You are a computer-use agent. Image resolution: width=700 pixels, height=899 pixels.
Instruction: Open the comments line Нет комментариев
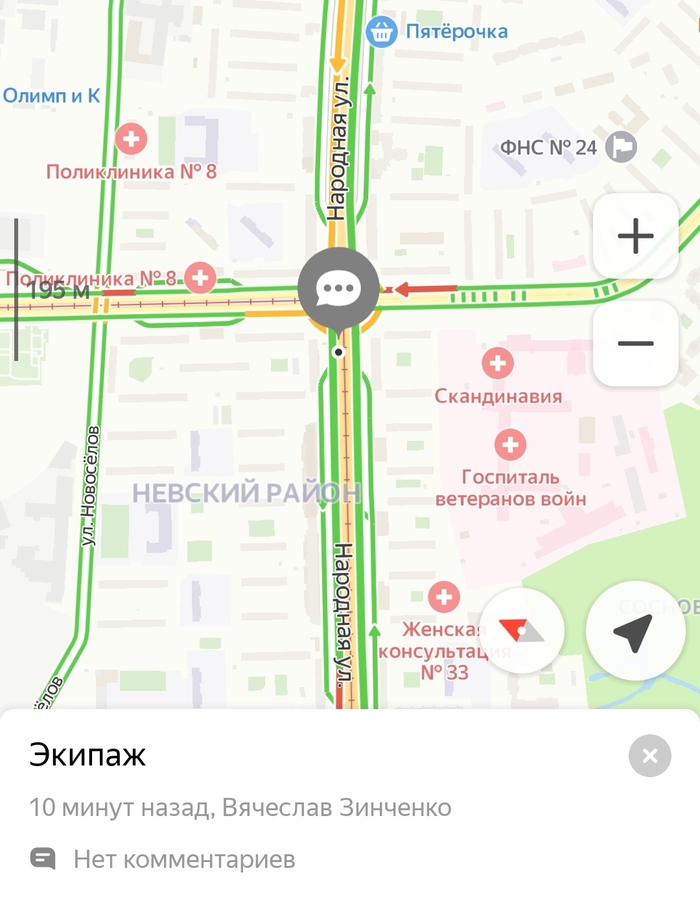[x=183, y=859]
